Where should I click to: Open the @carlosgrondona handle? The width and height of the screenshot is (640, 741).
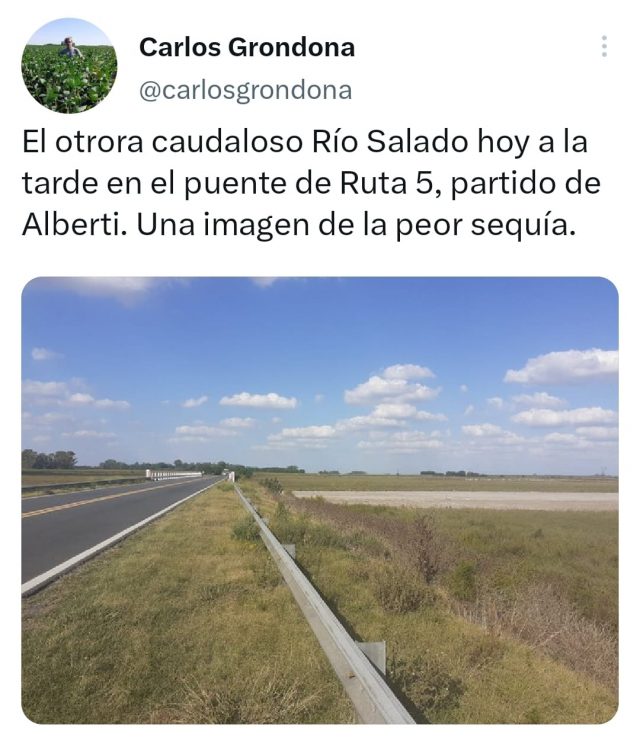[245, 90]
